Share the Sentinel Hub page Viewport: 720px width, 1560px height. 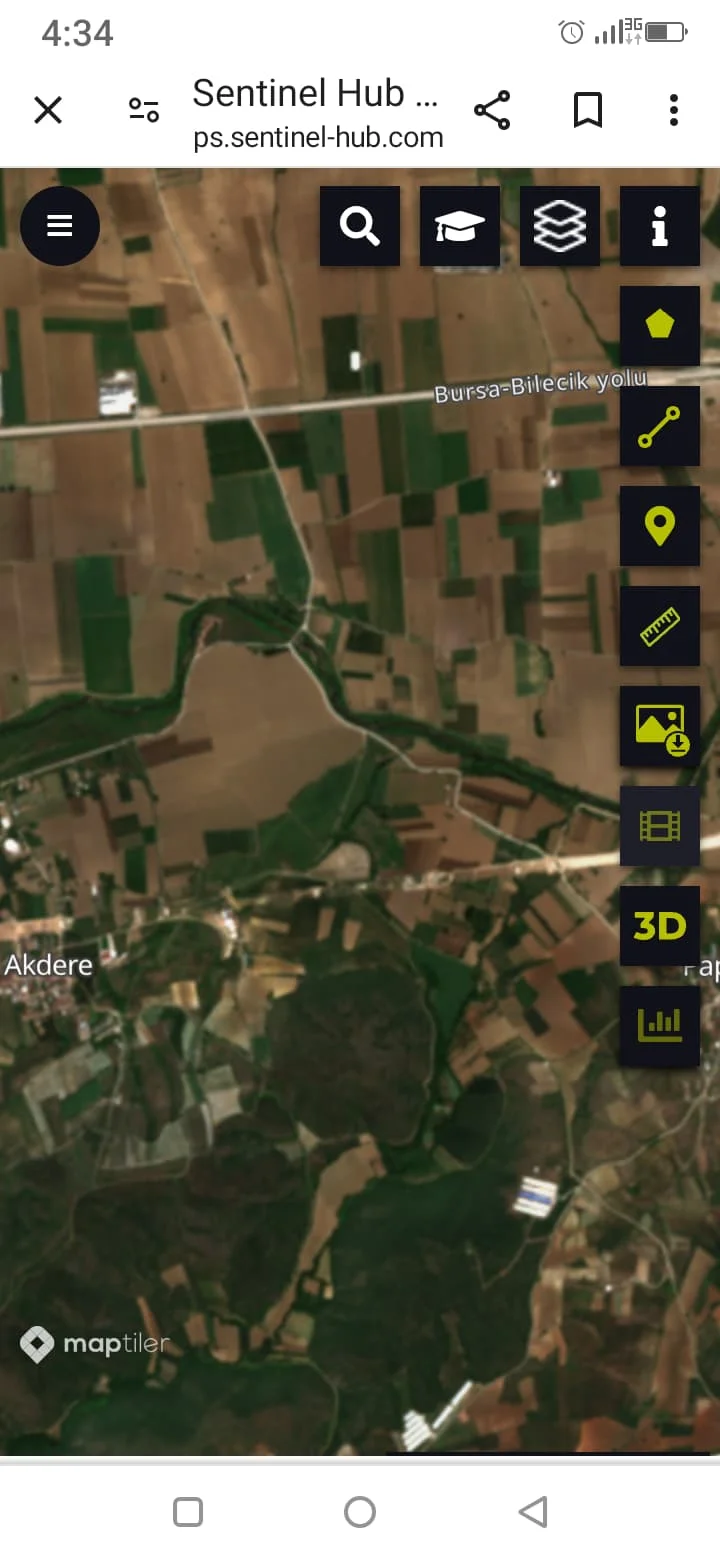493,111
